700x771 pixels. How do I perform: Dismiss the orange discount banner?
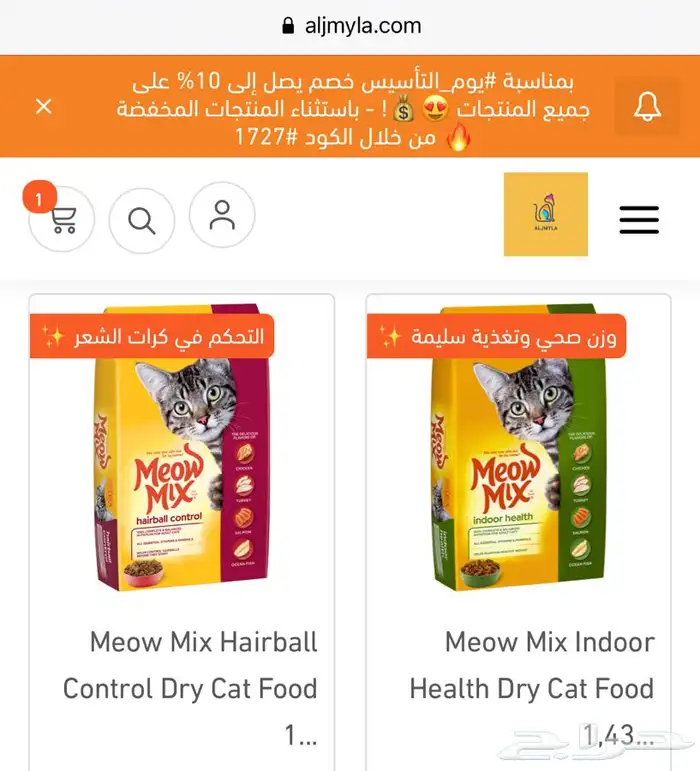43,106
